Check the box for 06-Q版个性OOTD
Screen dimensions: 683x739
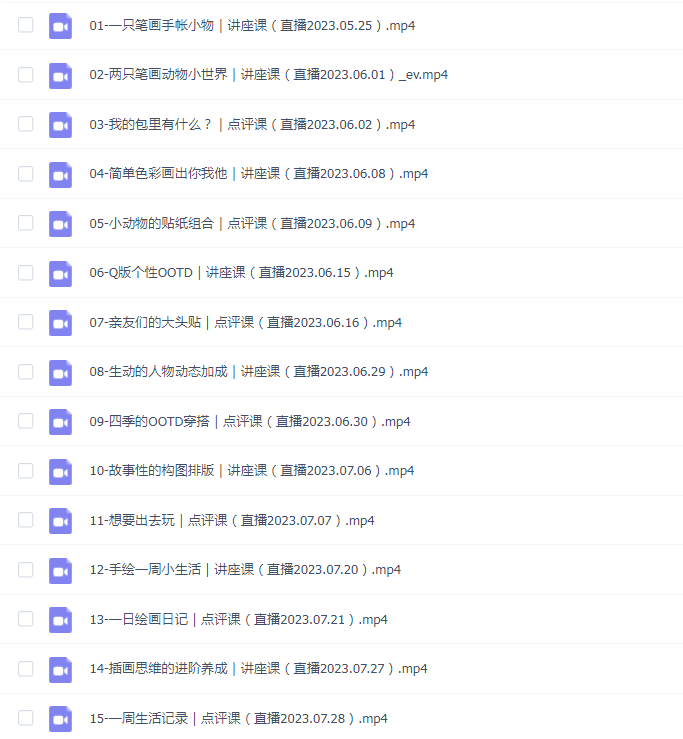[26, 273]
